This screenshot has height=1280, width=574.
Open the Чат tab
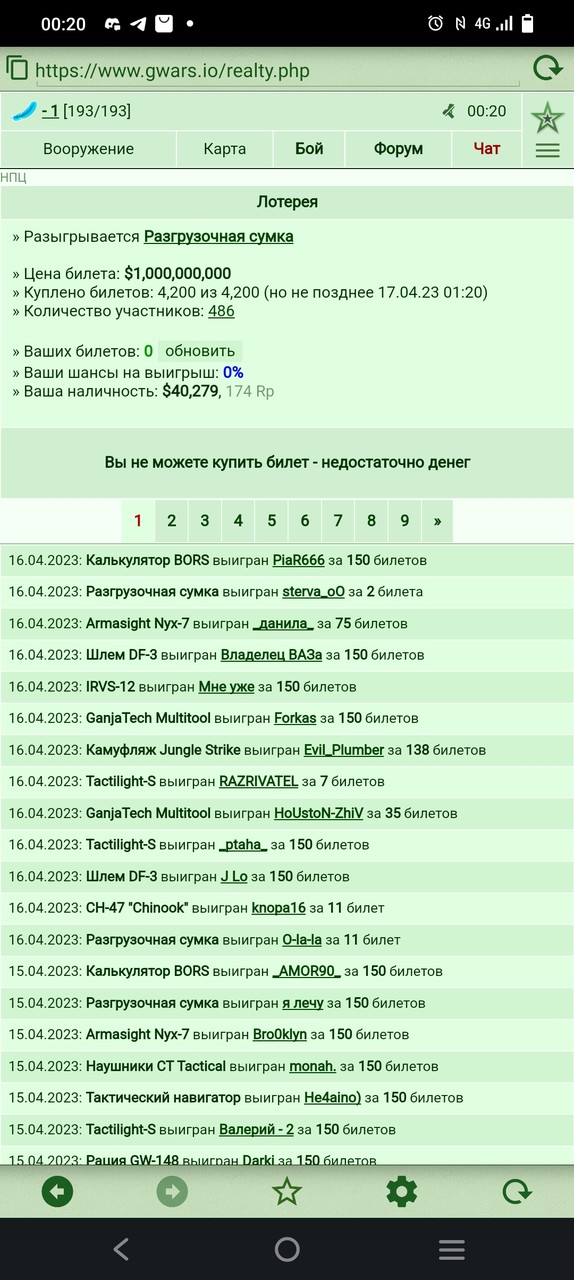click(487, 149)
